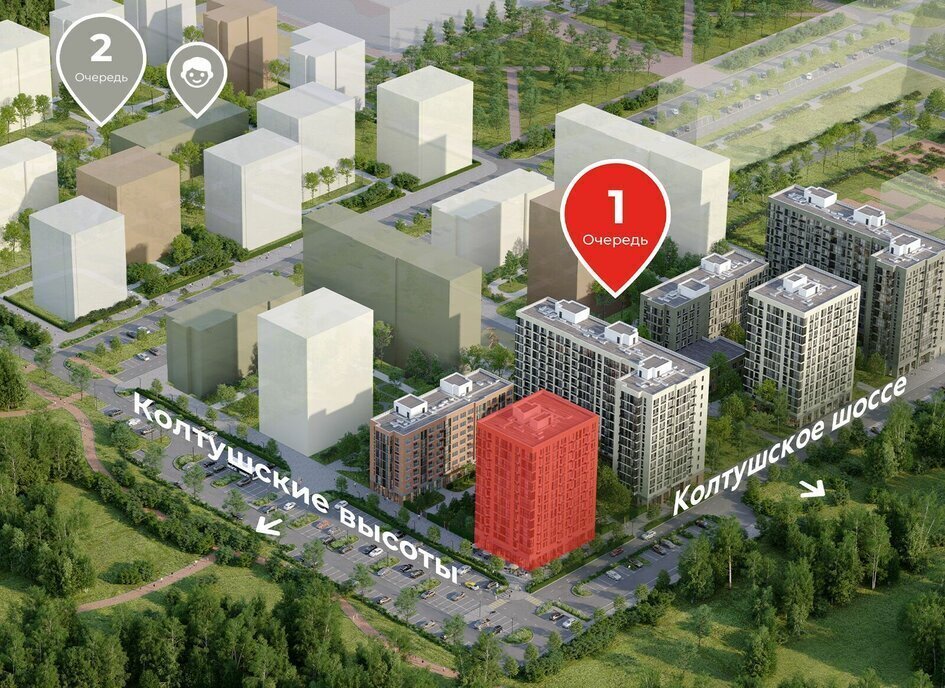The image size is (945, 688).
Task: Select the red 1 Очередь pin
Action: tap(614, 220)
